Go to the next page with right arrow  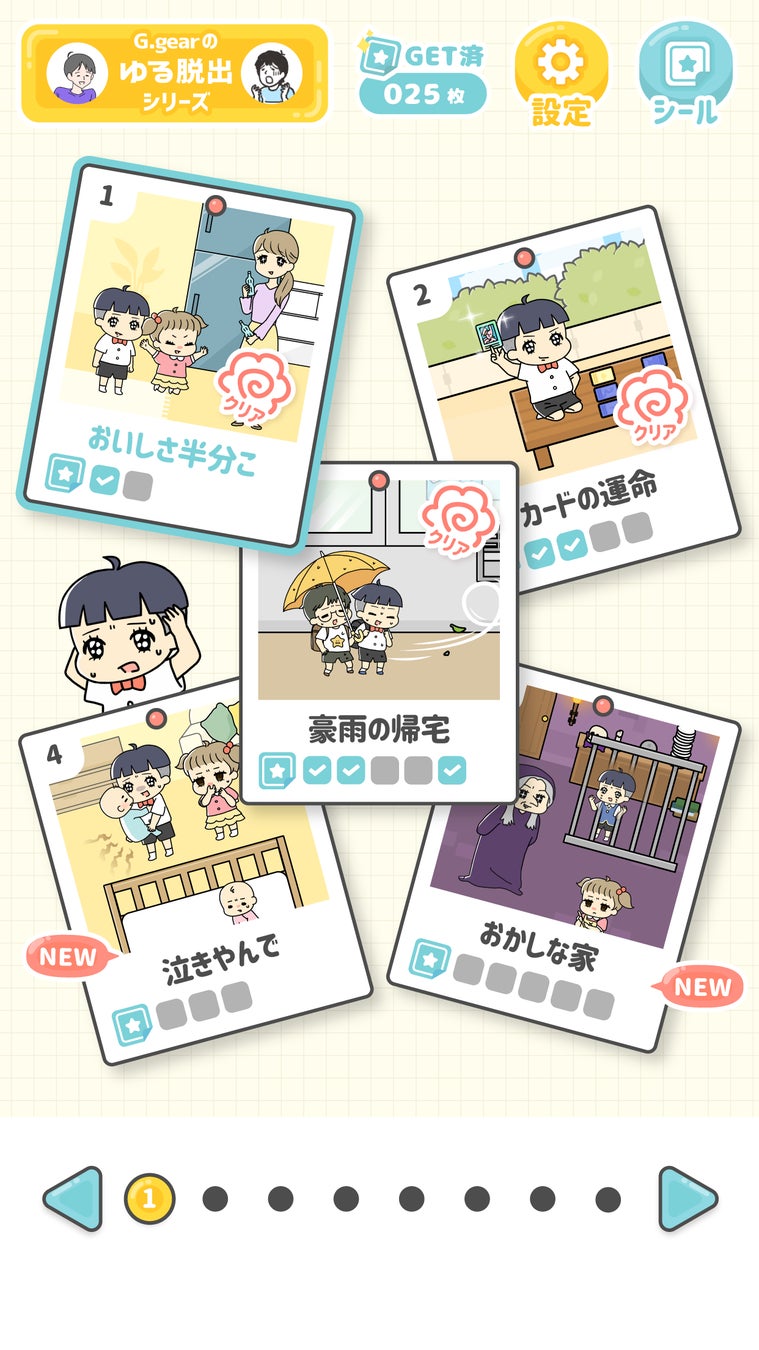pos(687,1198)
